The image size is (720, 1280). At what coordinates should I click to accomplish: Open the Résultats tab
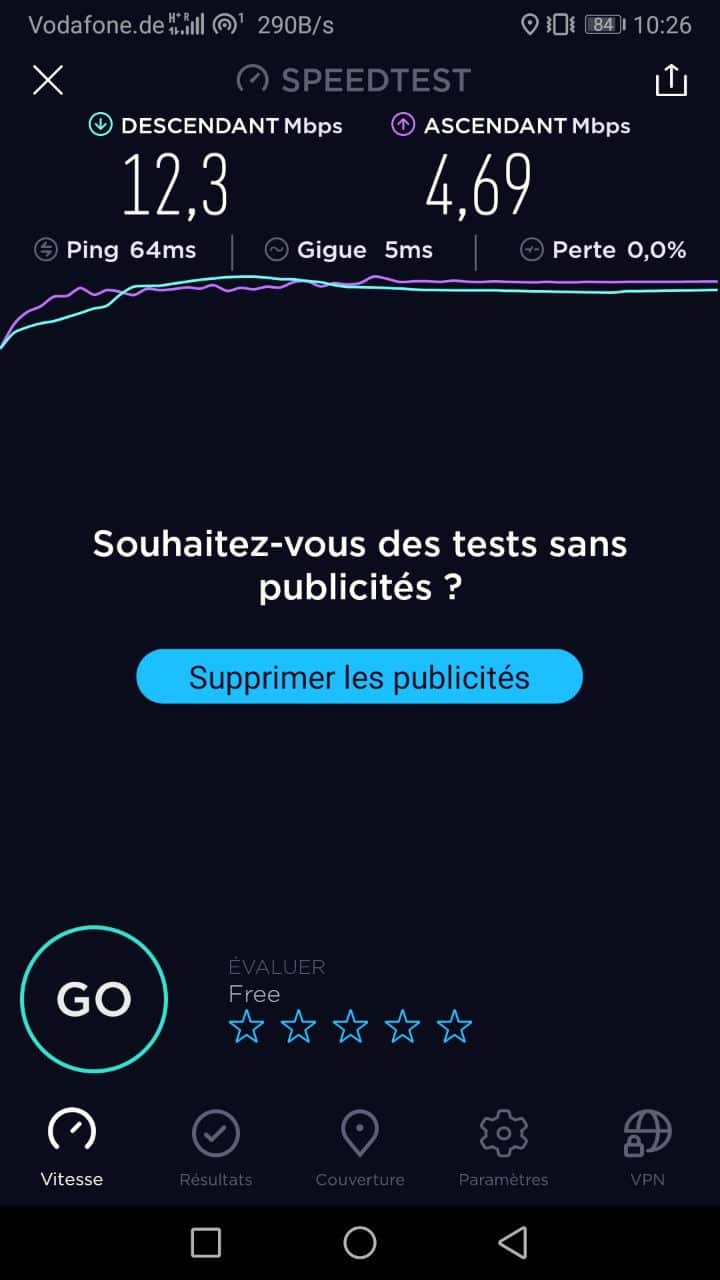click(216, 1147)
